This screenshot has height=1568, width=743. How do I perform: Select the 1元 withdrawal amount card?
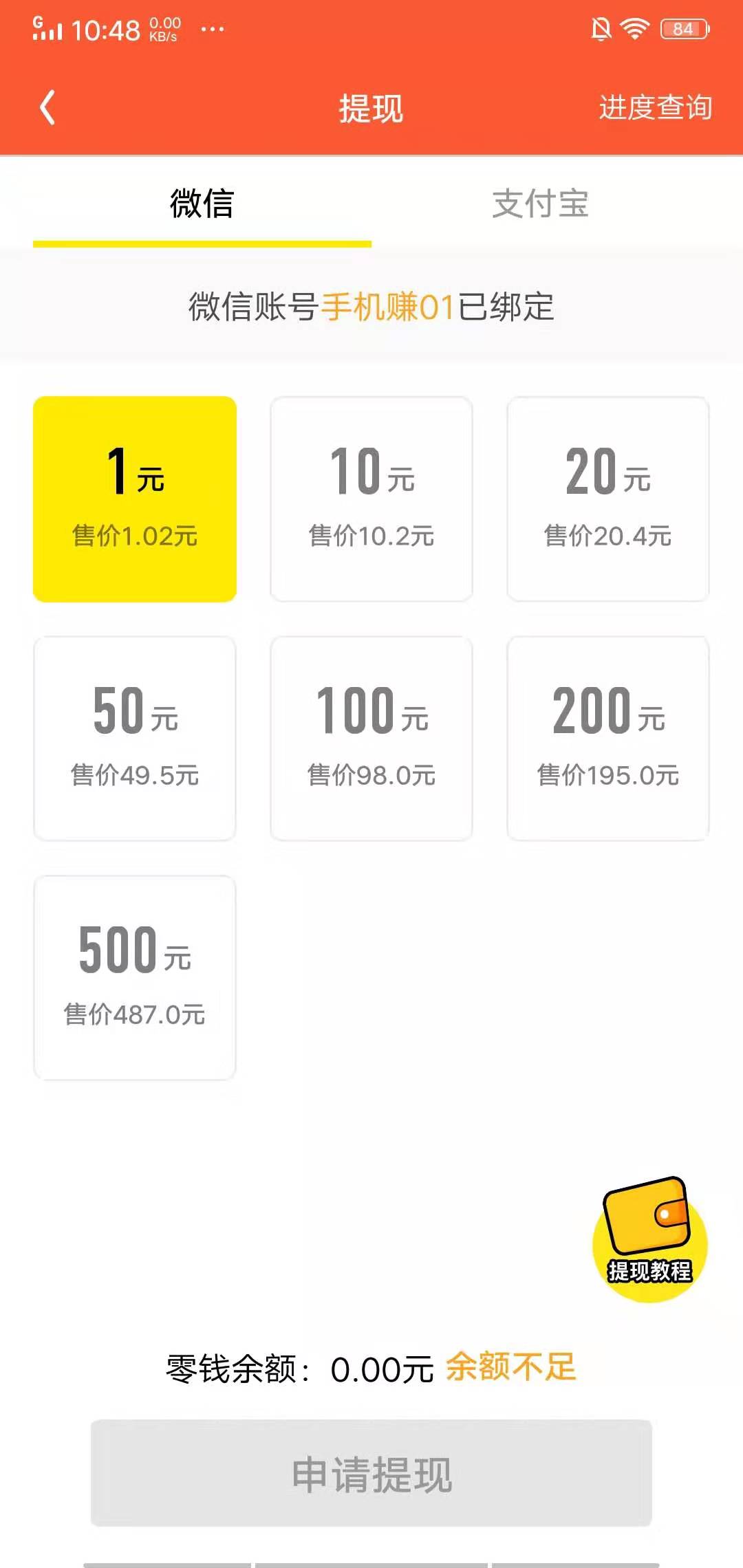pyautogui.click(x=135, y=499)
